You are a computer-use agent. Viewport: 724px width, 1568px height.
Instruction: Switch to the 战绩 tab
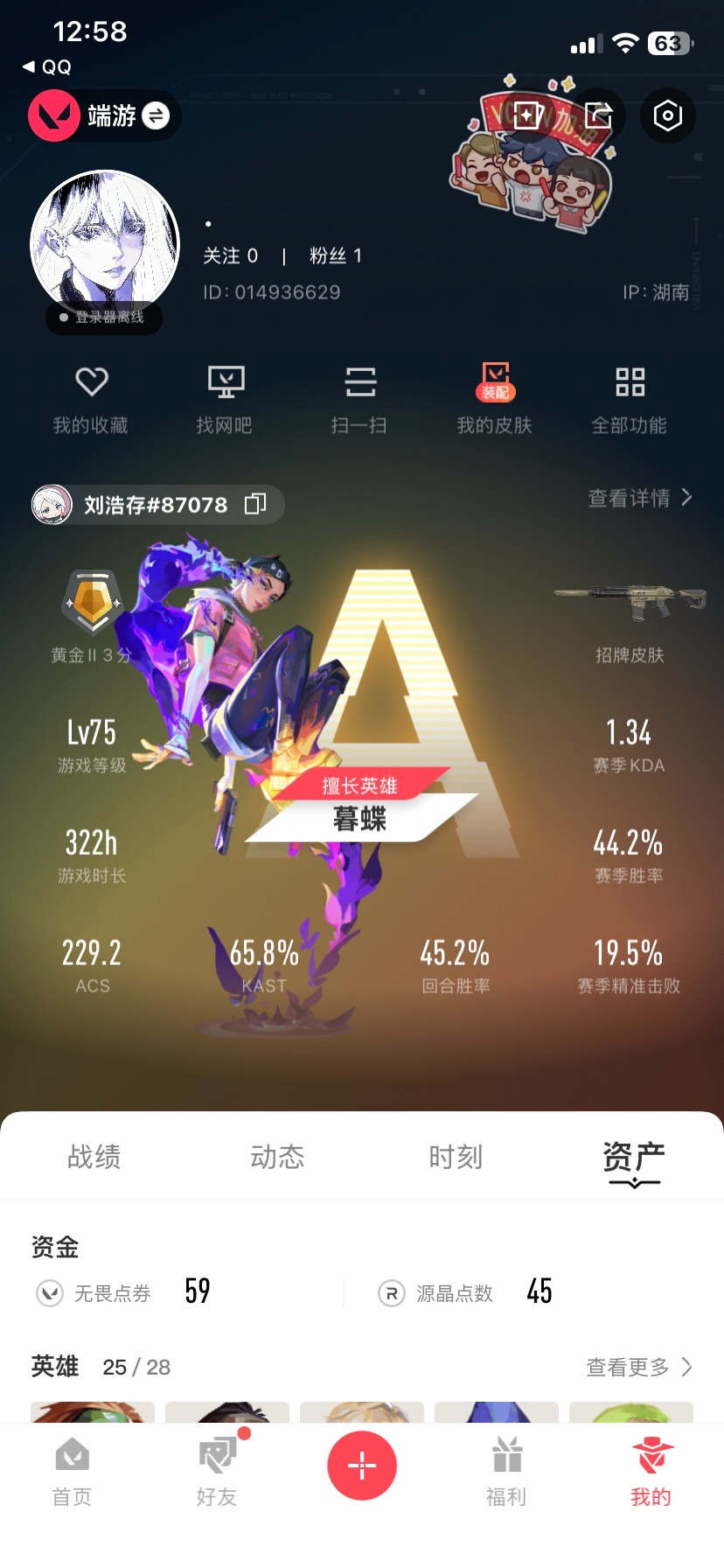[94, 1157]
